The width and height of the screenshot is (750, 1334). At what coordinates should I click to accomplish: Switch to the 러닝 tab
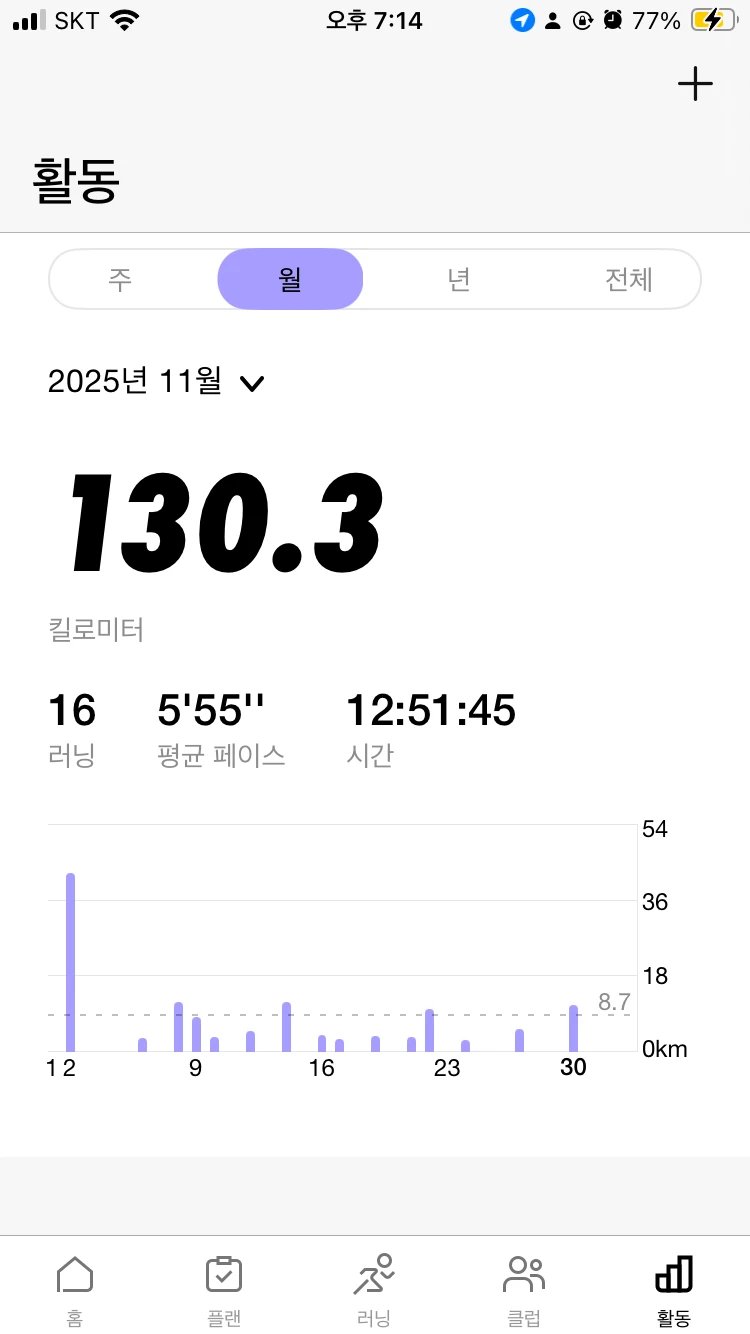[x=374, y=1289]
